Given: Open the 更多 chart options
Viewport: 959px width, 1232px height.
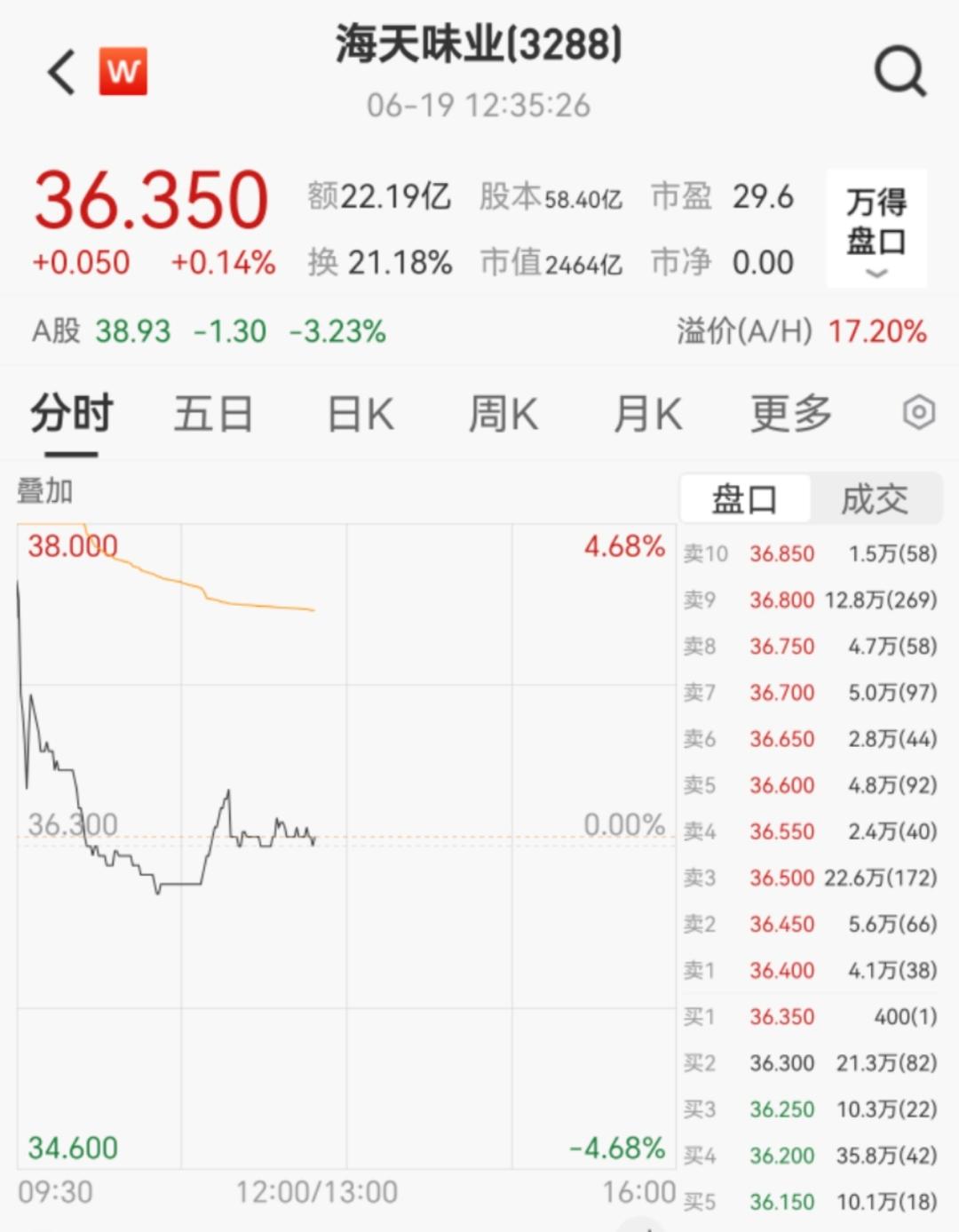Looking at the screenshot, I should coord(790,414).
